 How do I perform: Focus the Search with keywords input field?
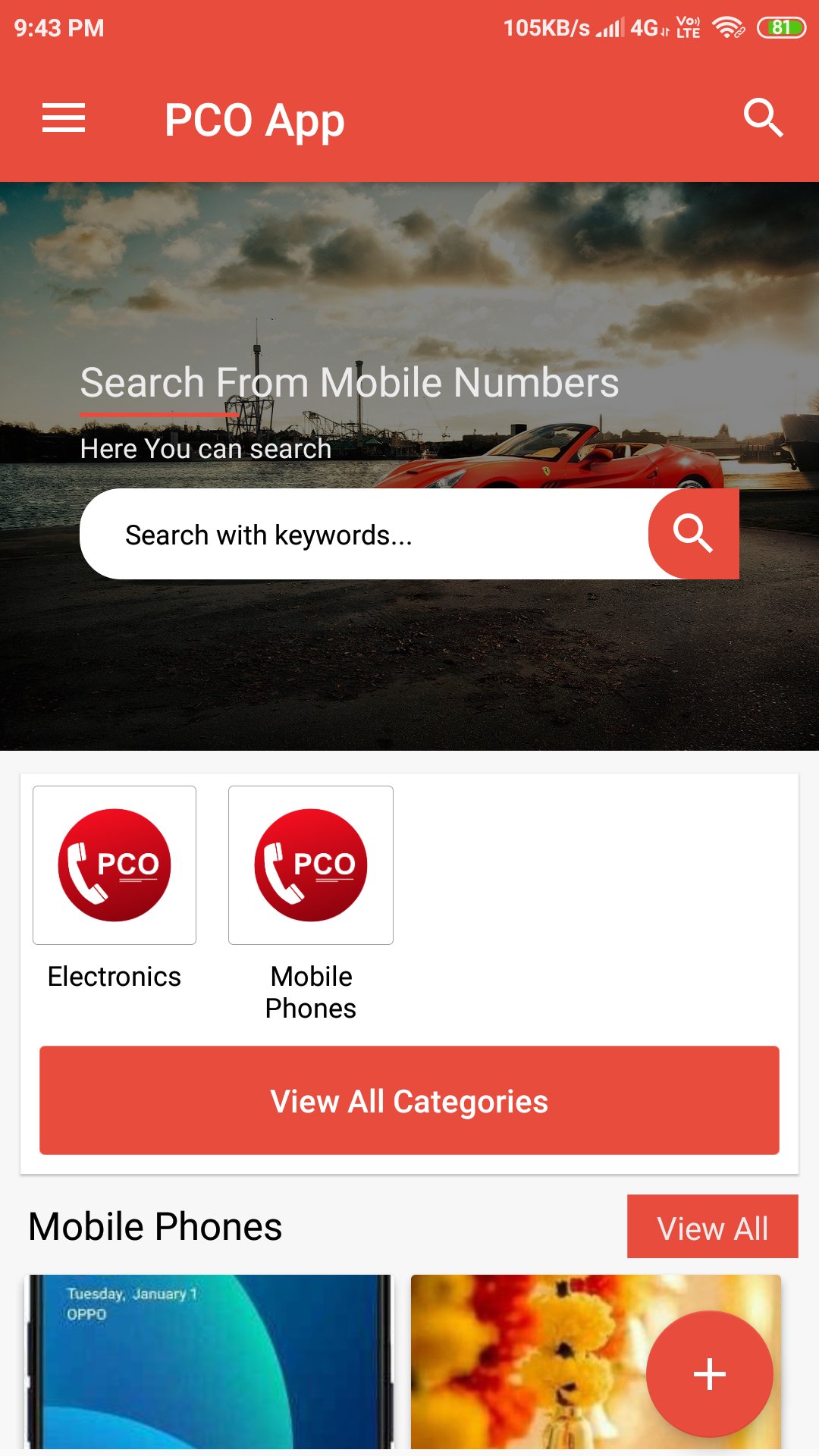click(364, 534)
